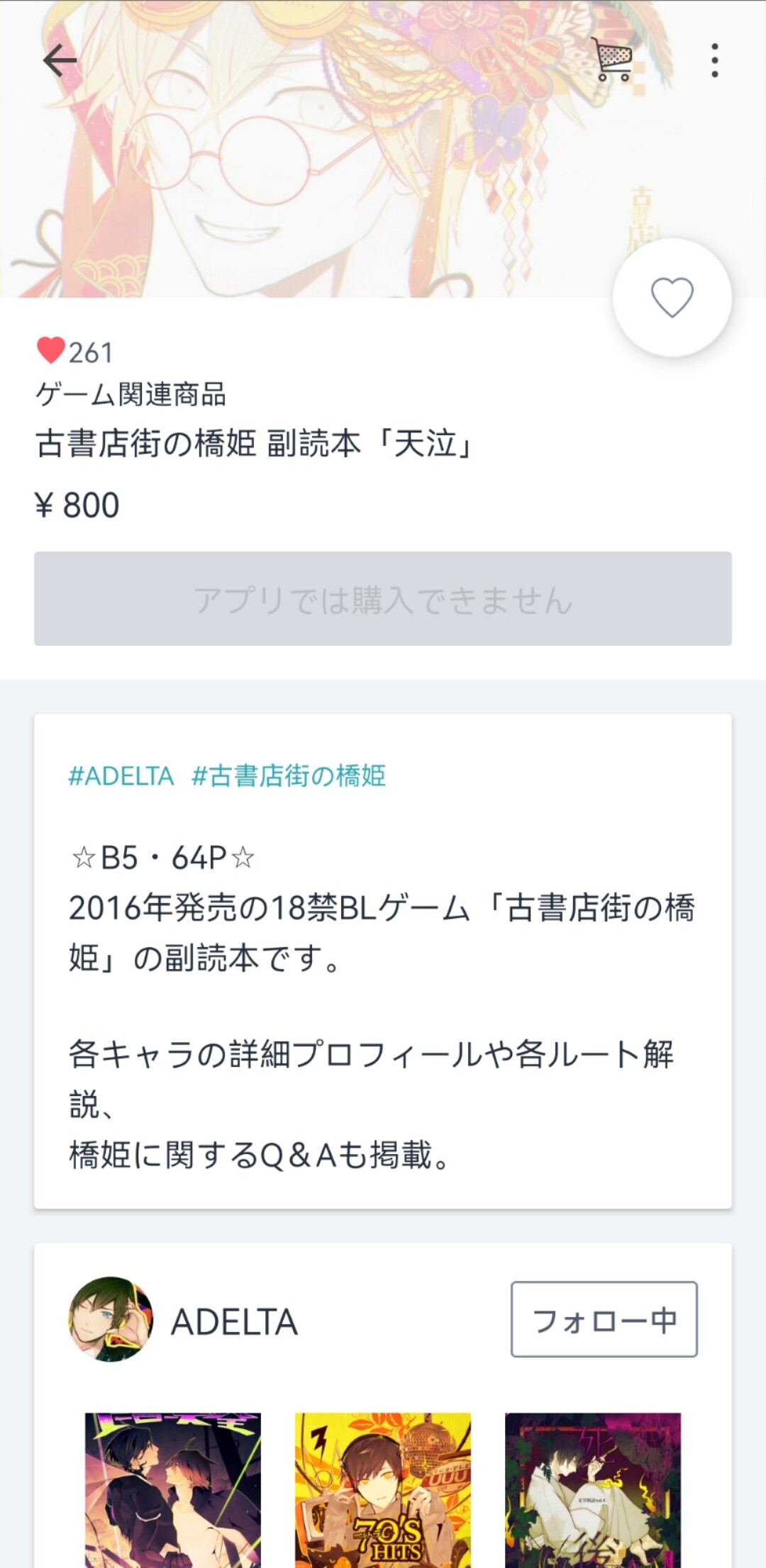The height and width of the screenshot is (1568, 766).
Task: Go back using the arrow icon
Action: pyautogui.click(x=60, y=61)
